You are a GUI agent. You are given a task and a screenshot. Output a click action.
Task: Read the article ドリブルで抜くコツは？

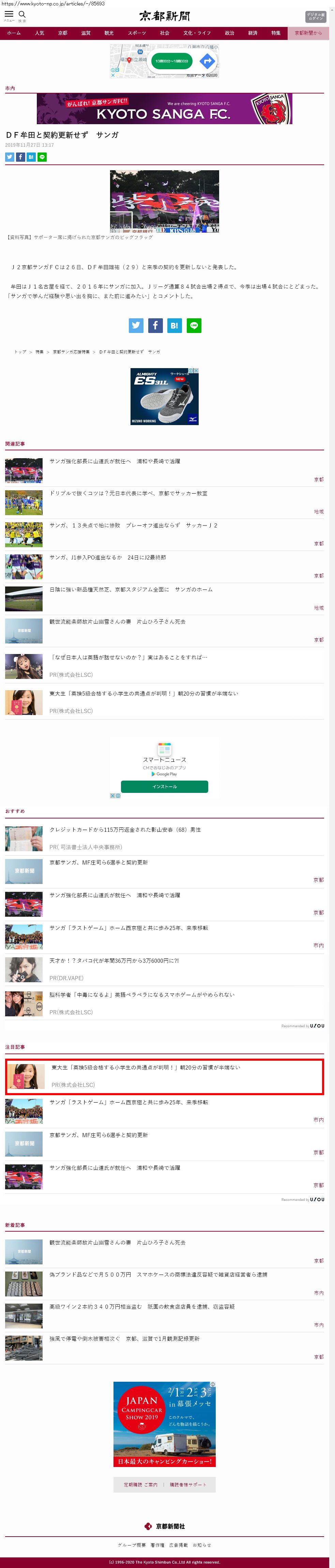(x=128, y=494)
